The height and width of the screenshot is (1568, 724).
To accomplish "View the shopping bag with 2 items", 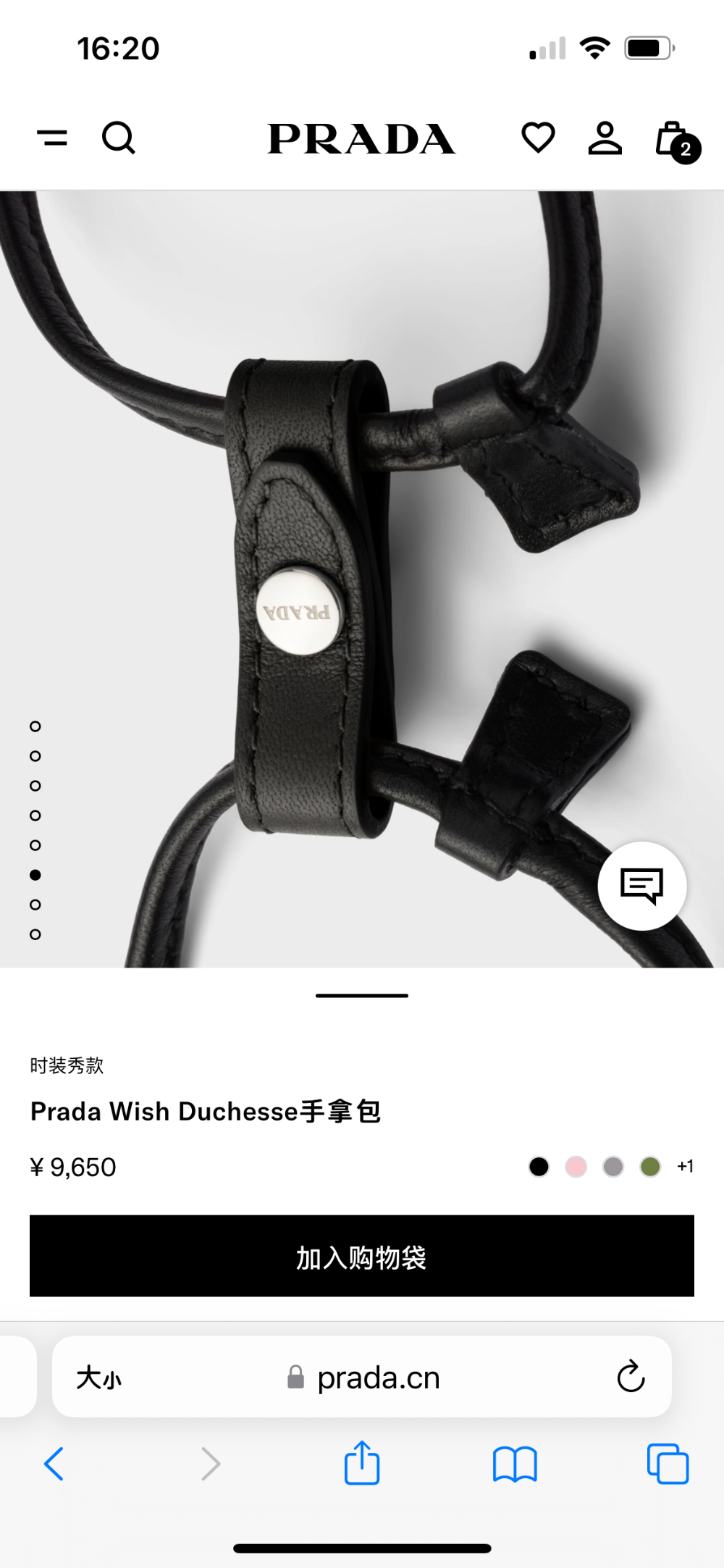I will pyautogui.click(x=677, y=141).
